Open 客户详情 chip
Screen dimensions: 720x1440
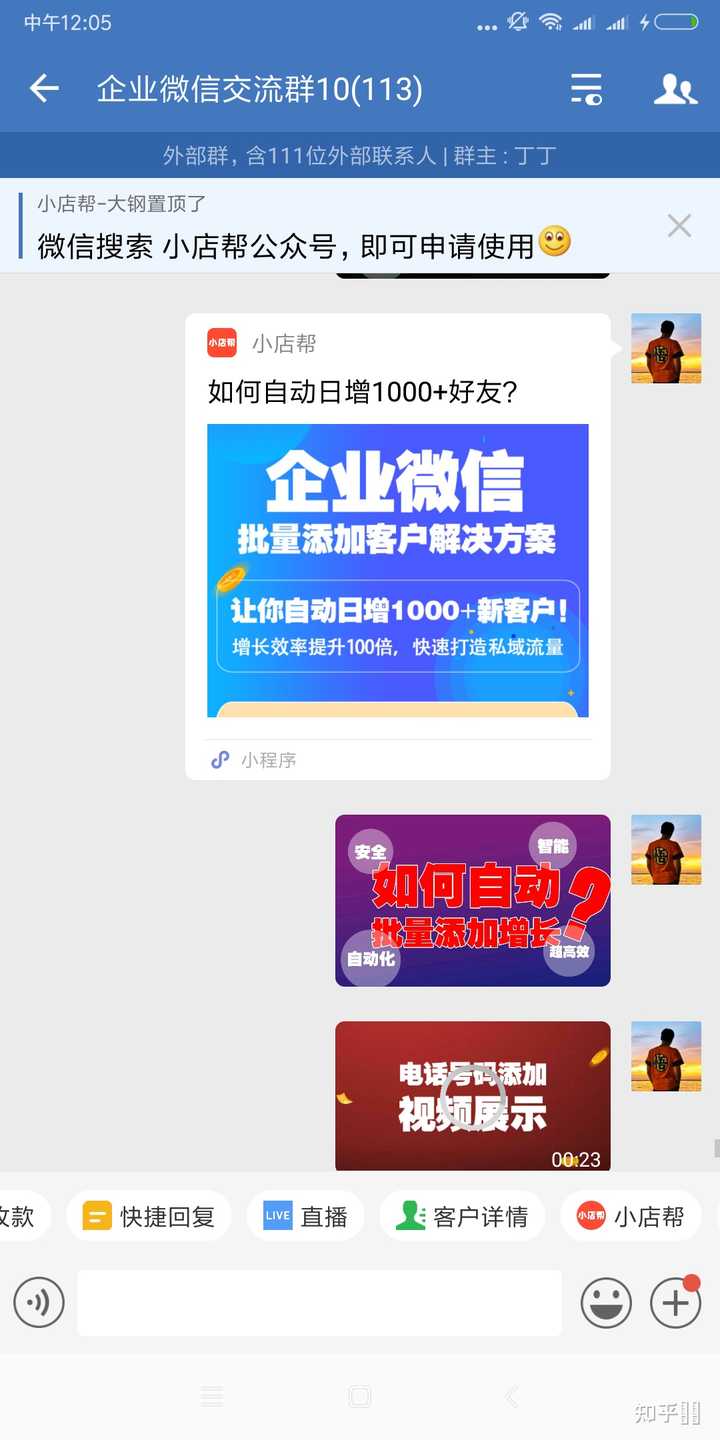(x=462, y=1216)
